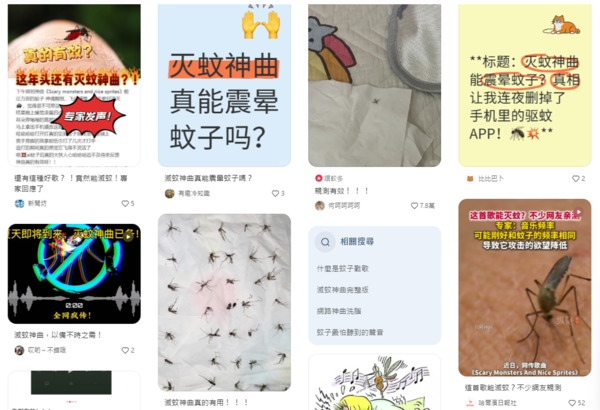Like the post by 有趣冷知識

pos(272,193)
